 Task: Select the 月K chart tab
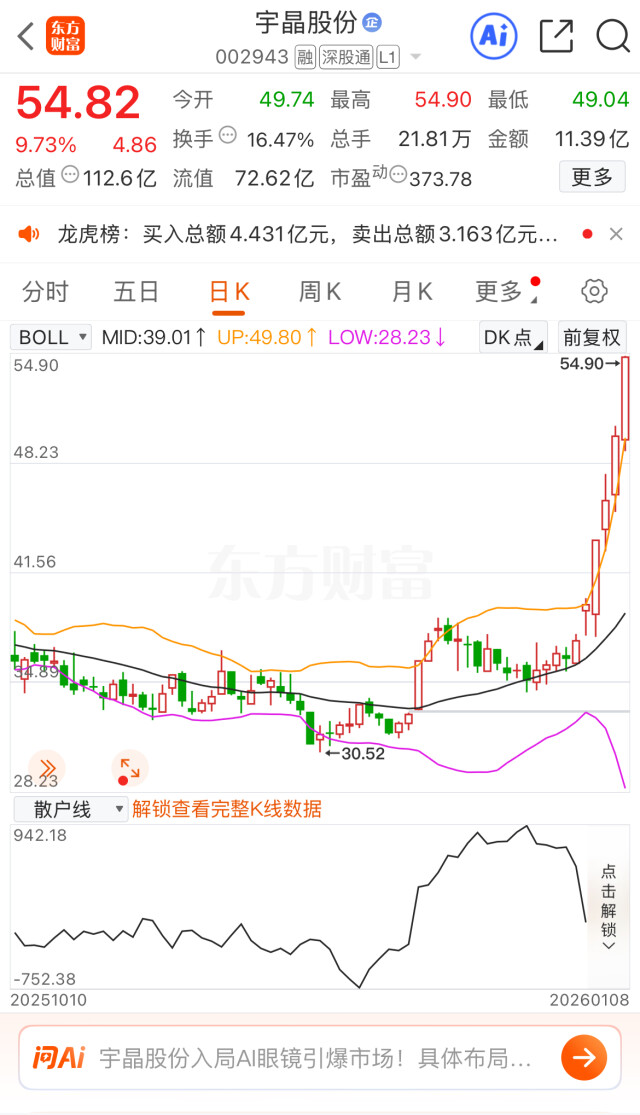pos(411,292)
